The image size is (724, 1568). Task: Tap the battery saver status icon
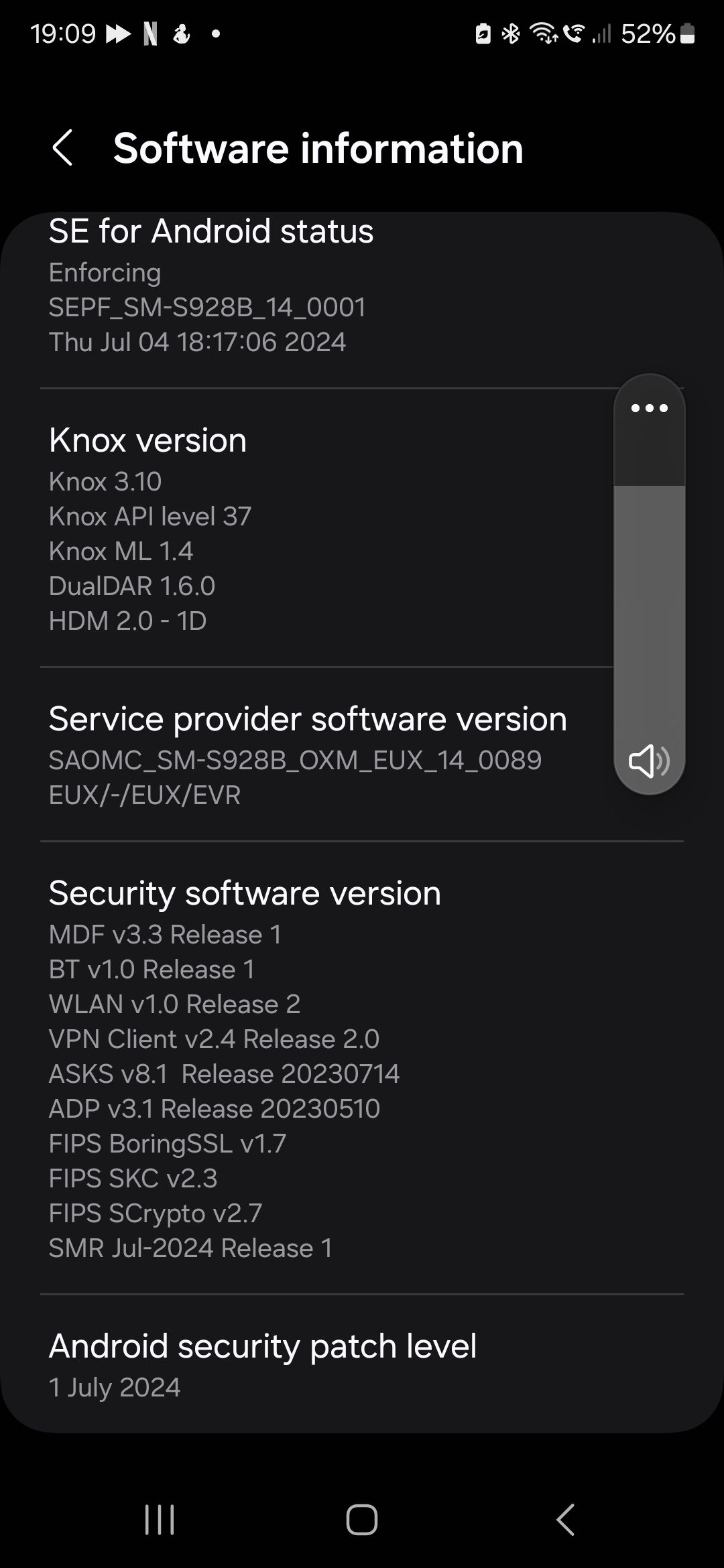coord(484,34)
